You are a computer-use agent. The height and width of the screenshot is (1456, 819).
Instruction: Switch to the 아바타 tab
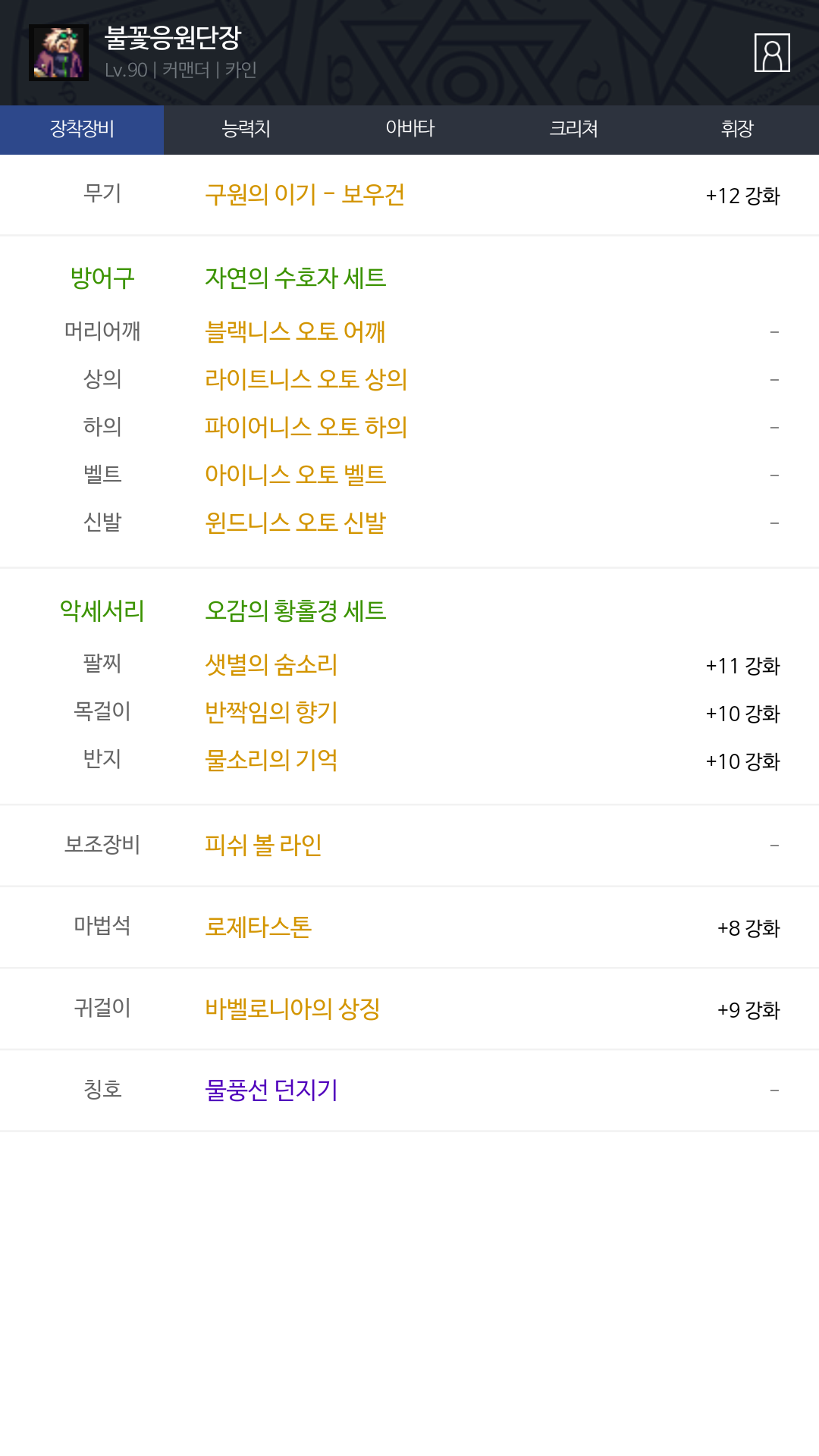tap(409, 130)
